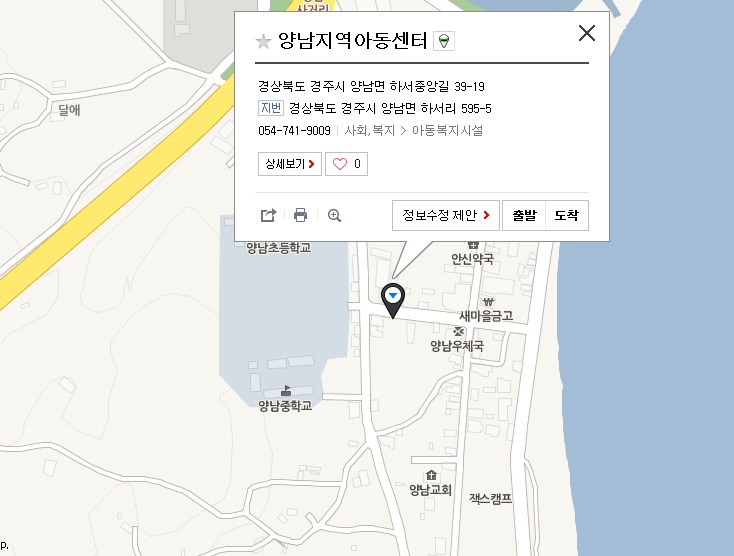Tap the 아동복지시설 category link
This screenshot has width=734, height=556.
[448, 131]
